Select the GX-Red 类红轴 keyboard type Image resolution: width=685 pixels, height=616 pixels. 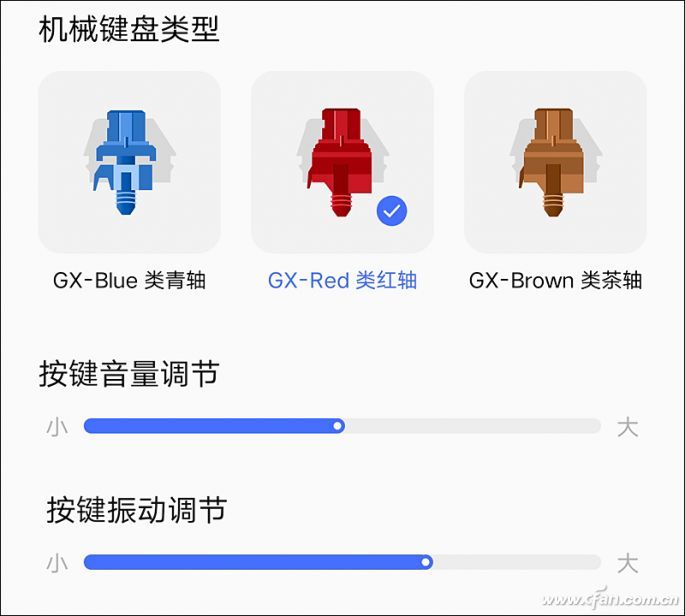pos(342,162)
